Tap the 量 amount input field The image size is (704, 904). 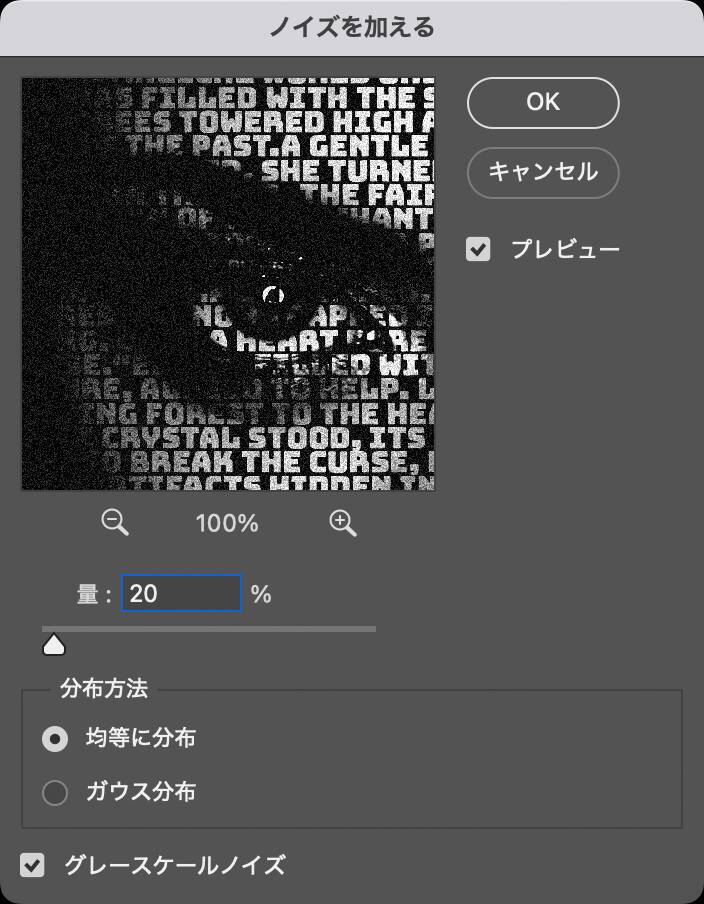click(181, 593)
